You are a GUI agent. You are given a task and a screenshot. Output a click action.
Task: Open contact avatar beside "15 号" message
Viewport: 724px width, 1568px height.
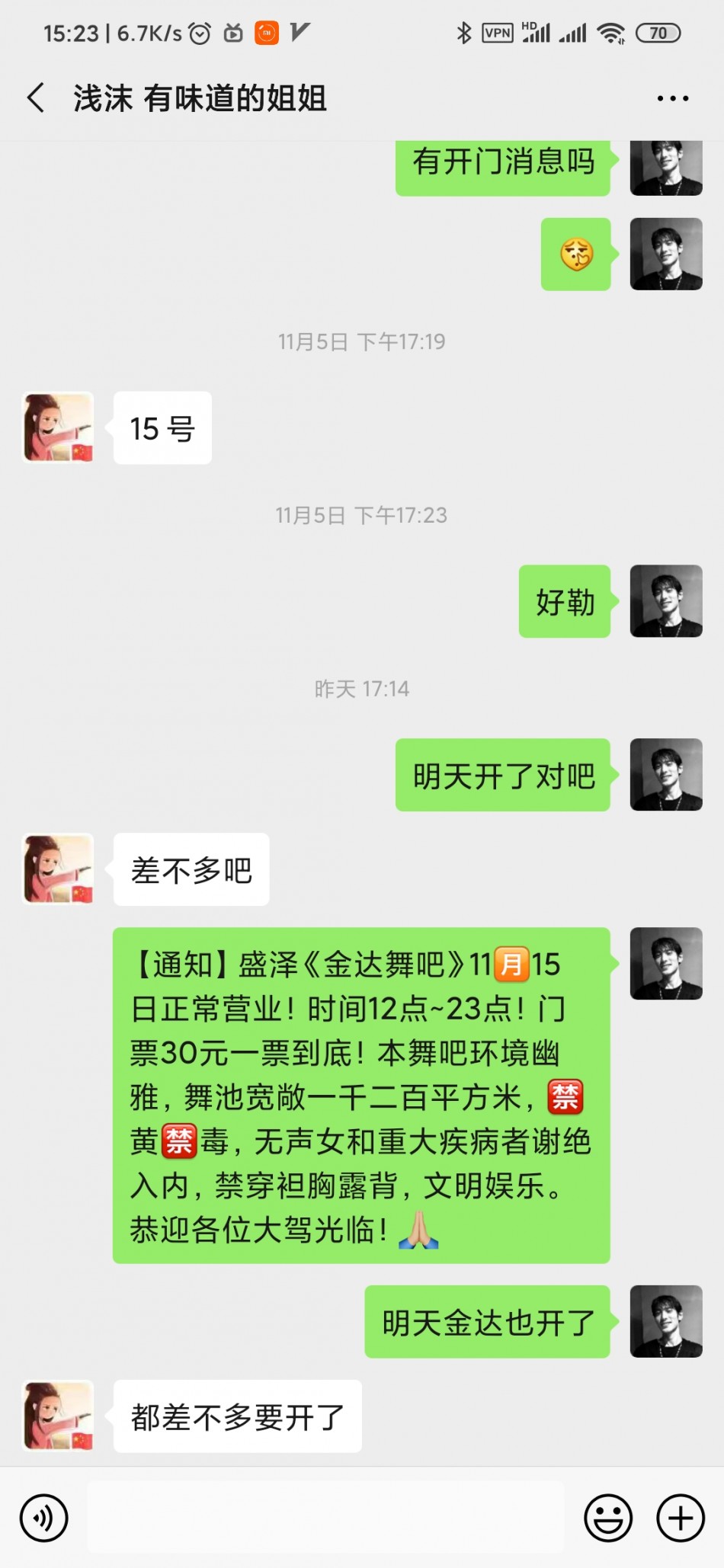pyautogui.click(x=59, y=427)
